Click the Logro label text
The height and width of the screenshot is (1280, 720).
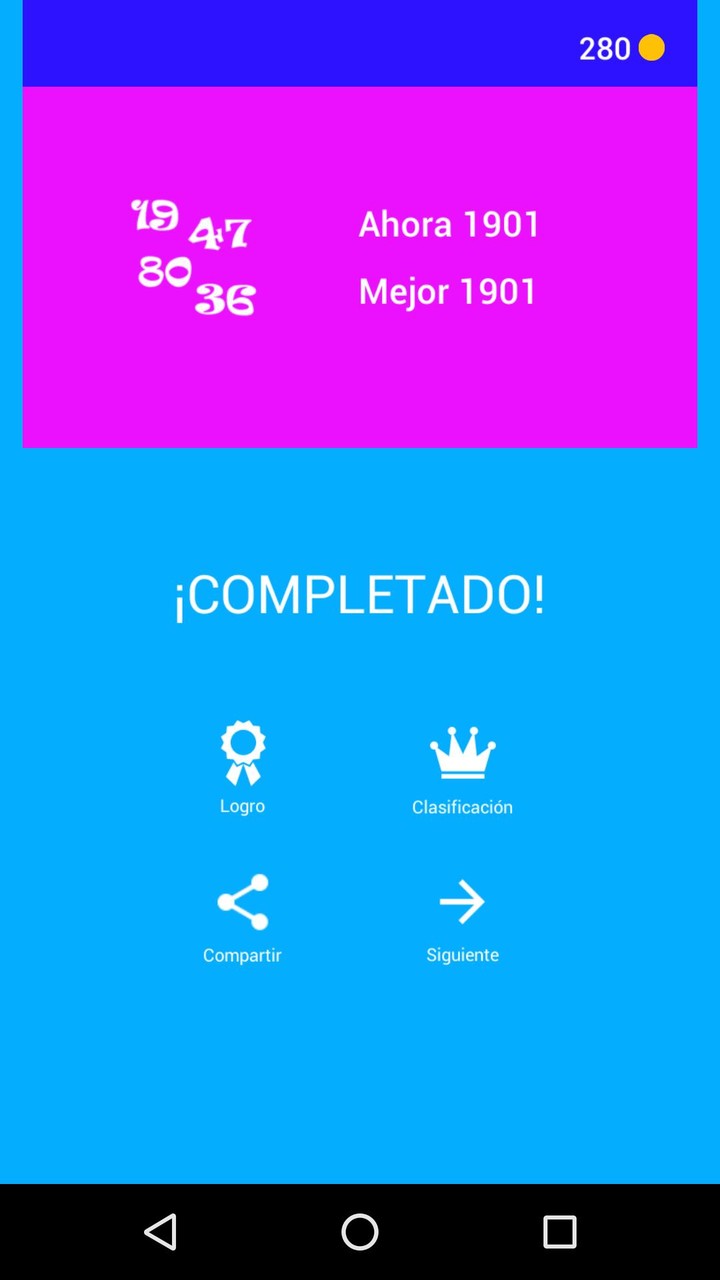point(242,807)
